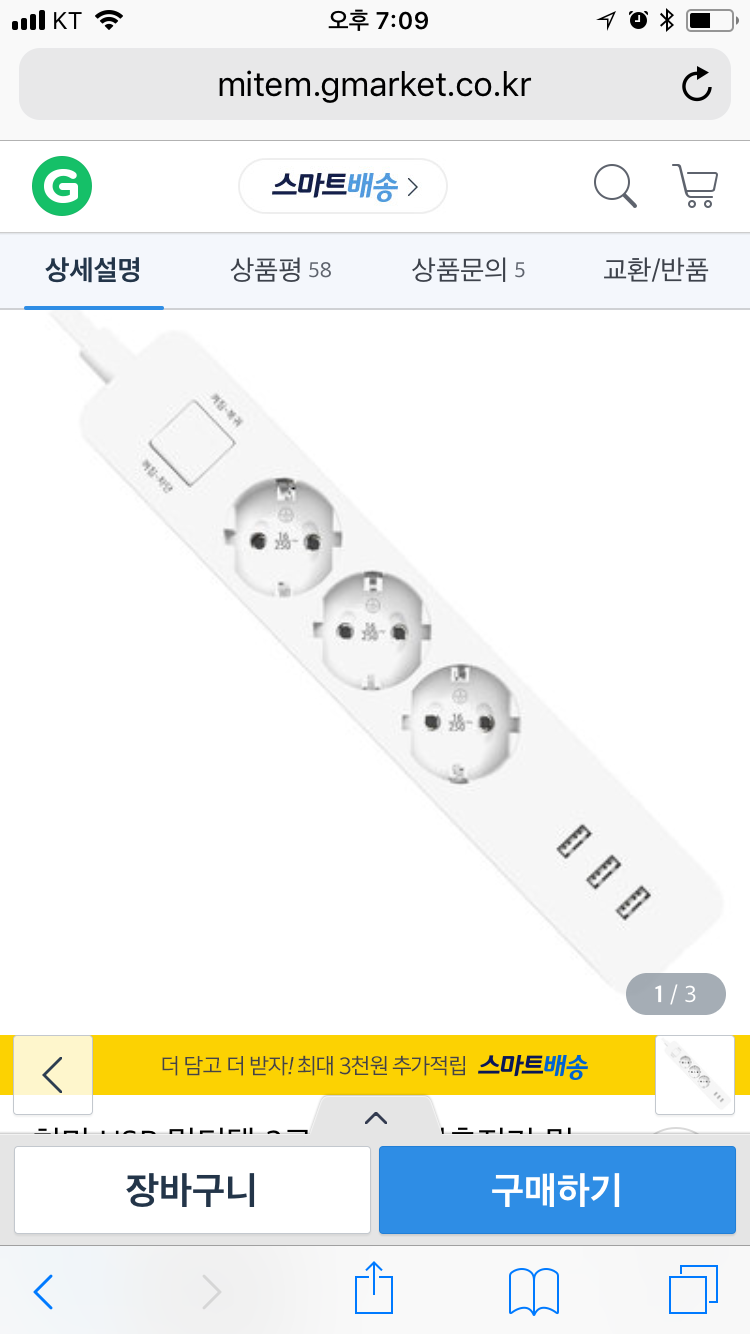This screenshot has height=1334, width=750.
Task: Open the shopping cart icon
Action: [694, 186]
